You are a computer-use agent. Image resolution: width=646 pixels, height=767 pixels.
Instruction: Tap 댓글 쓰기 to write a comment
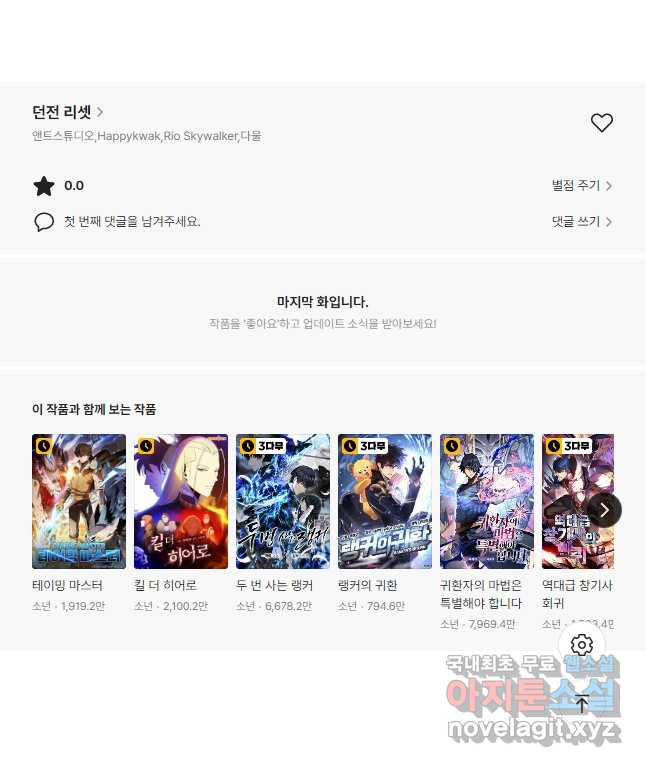[581, 222]
